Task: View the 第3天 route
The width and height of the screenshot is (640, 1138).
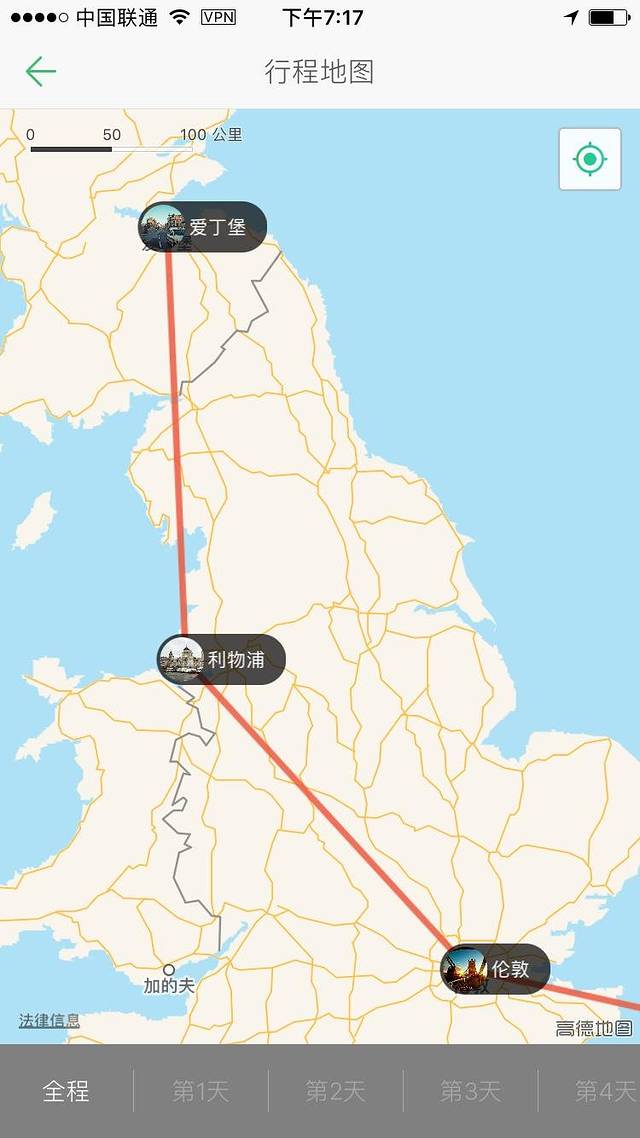Action: tap(470, 1091)
